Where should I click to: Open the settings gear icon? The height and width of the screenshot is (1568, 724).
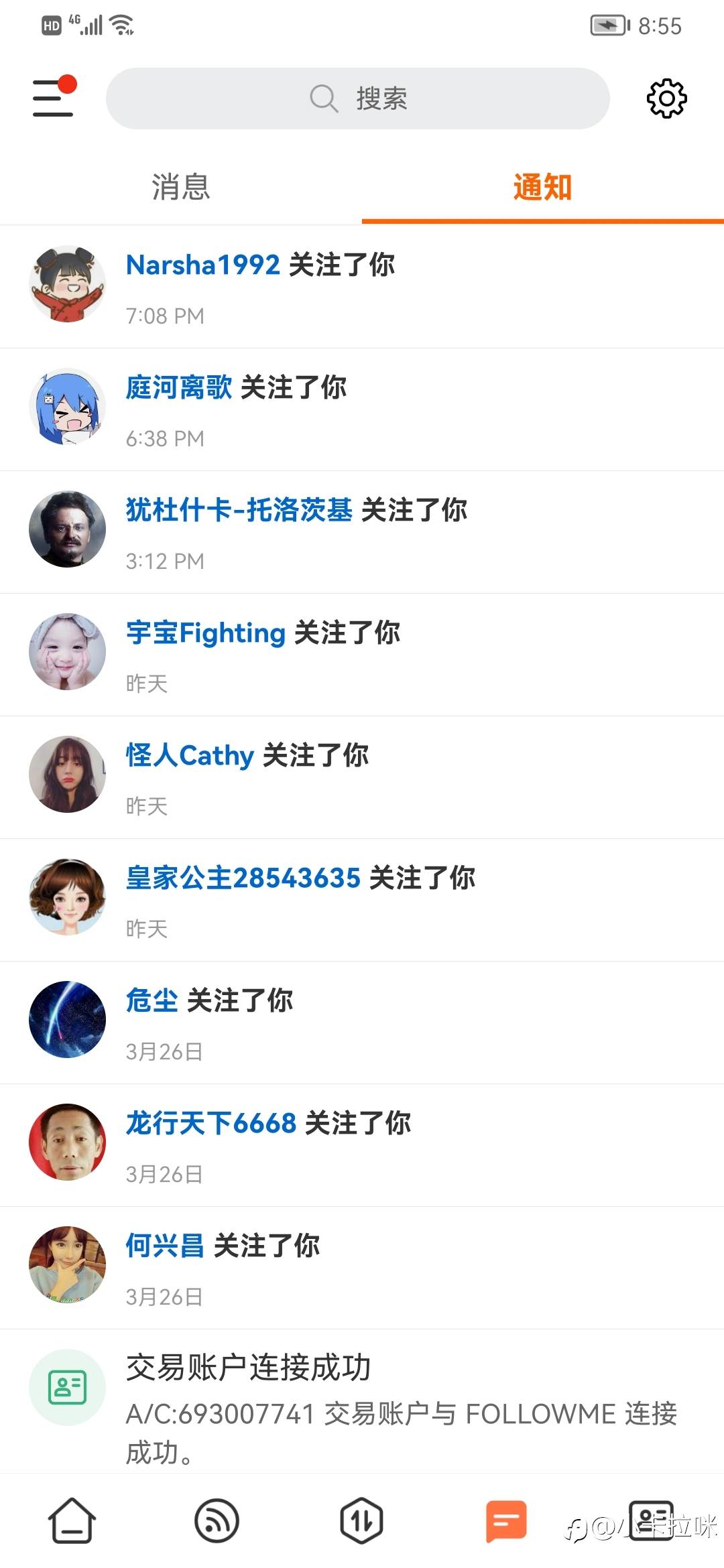(x=666, y=99)
